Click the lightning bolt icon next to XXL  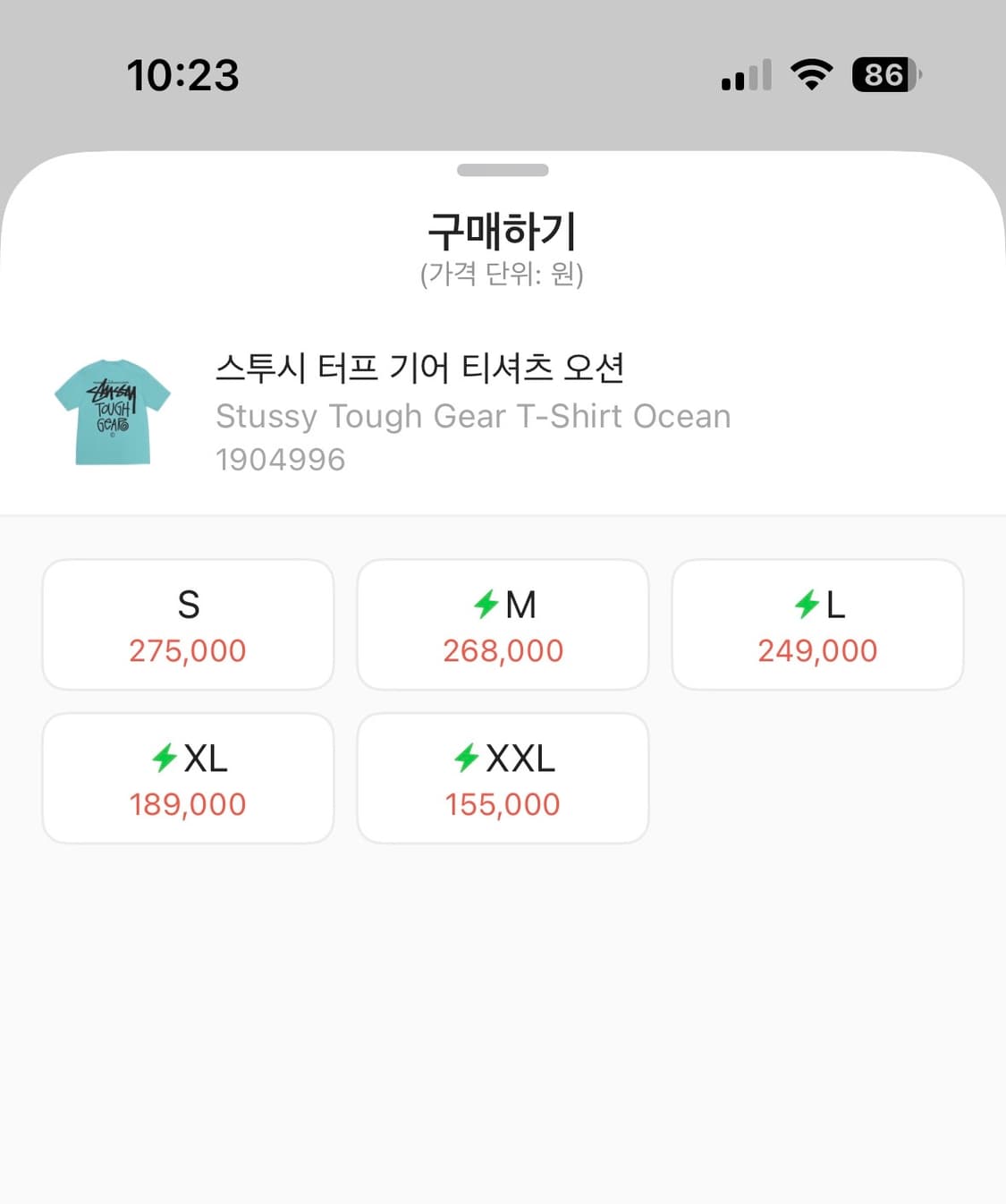pyautogui.click(x=465, y=758)
